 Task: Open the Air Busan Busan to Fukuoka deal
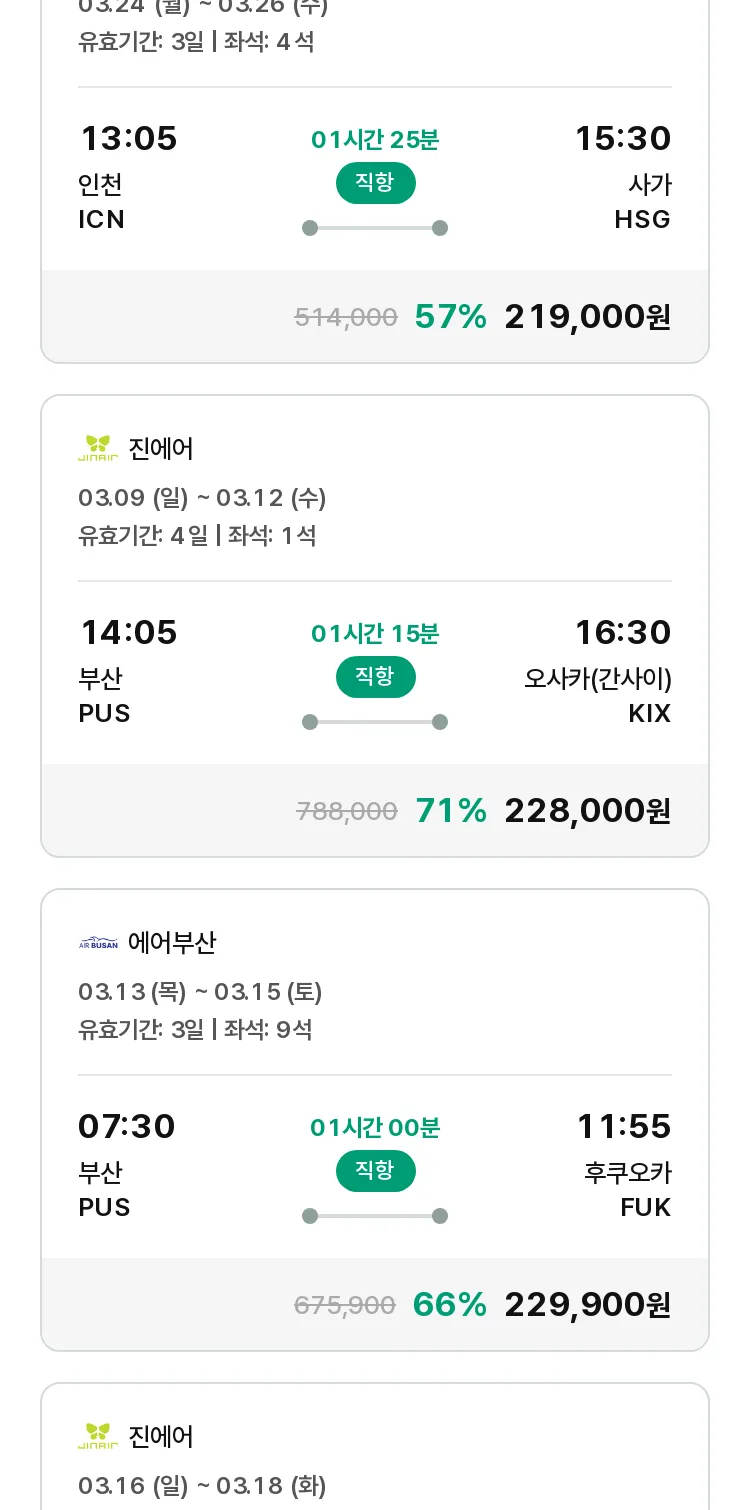coord(375,1120)
